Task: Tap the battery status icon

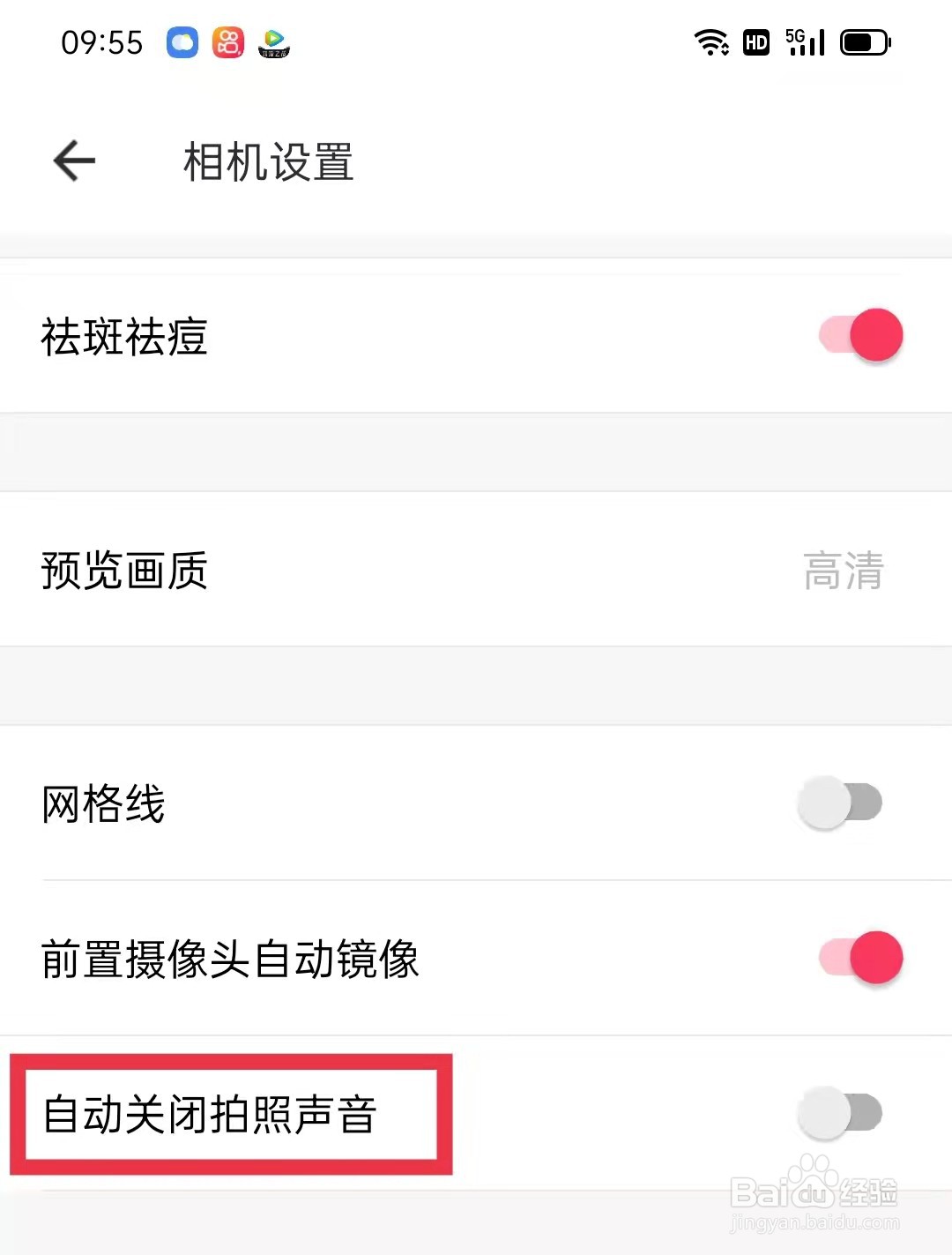Action: (865, 41)
